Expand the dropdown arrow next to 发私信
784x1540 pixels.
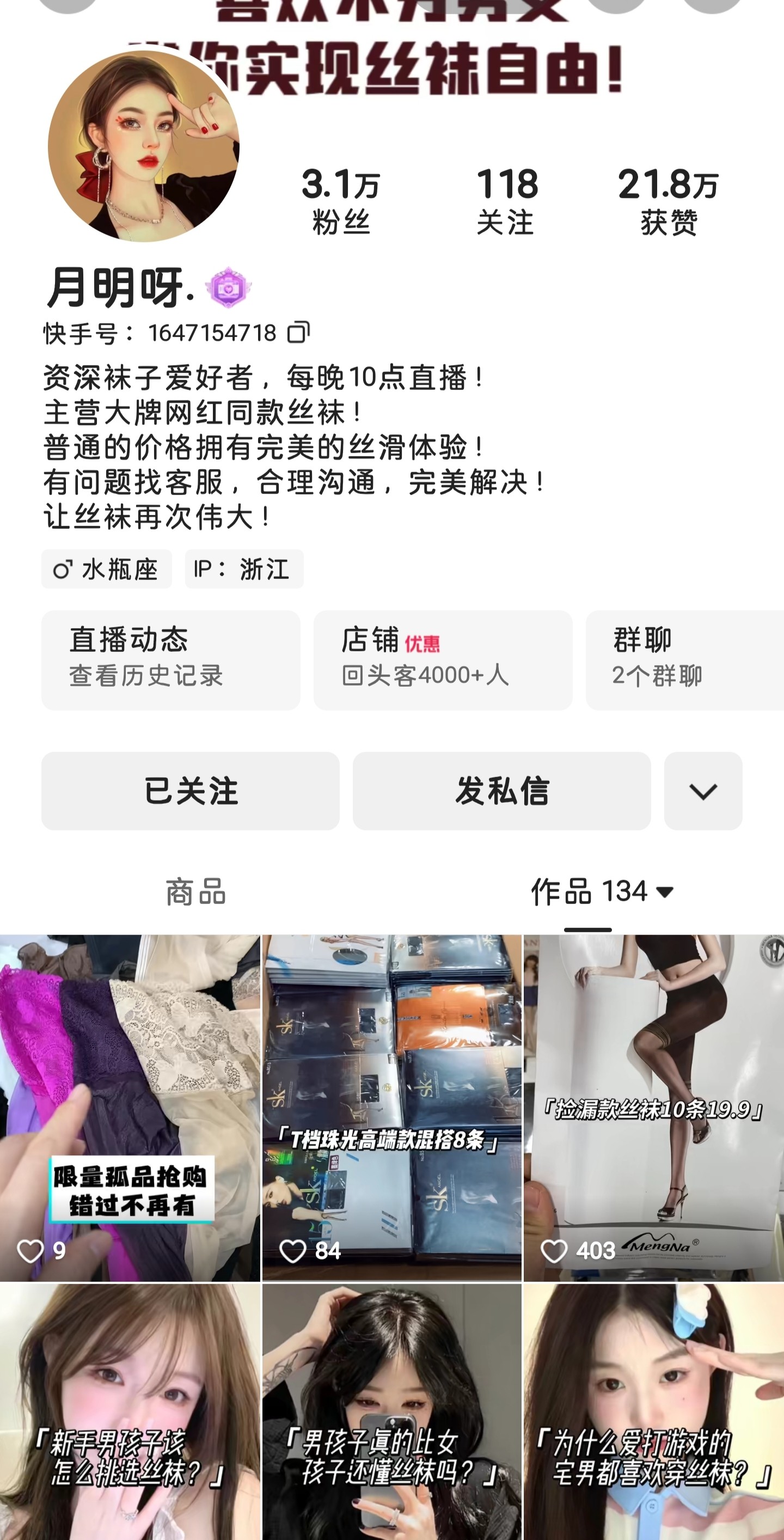pyautogui.click(x=703, y=790)
